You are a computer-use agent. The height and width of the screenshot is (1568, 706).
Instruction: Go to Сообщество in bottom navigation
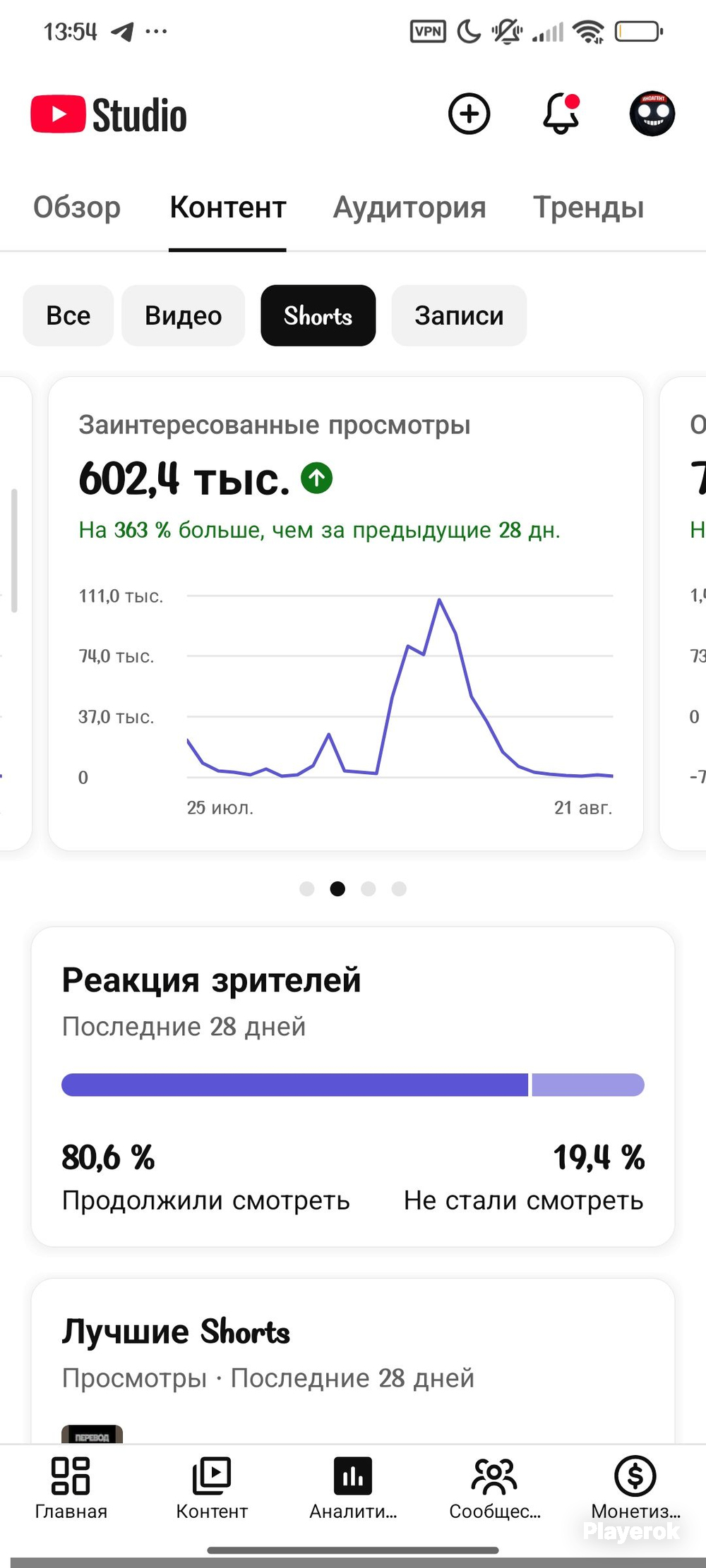494,1489
